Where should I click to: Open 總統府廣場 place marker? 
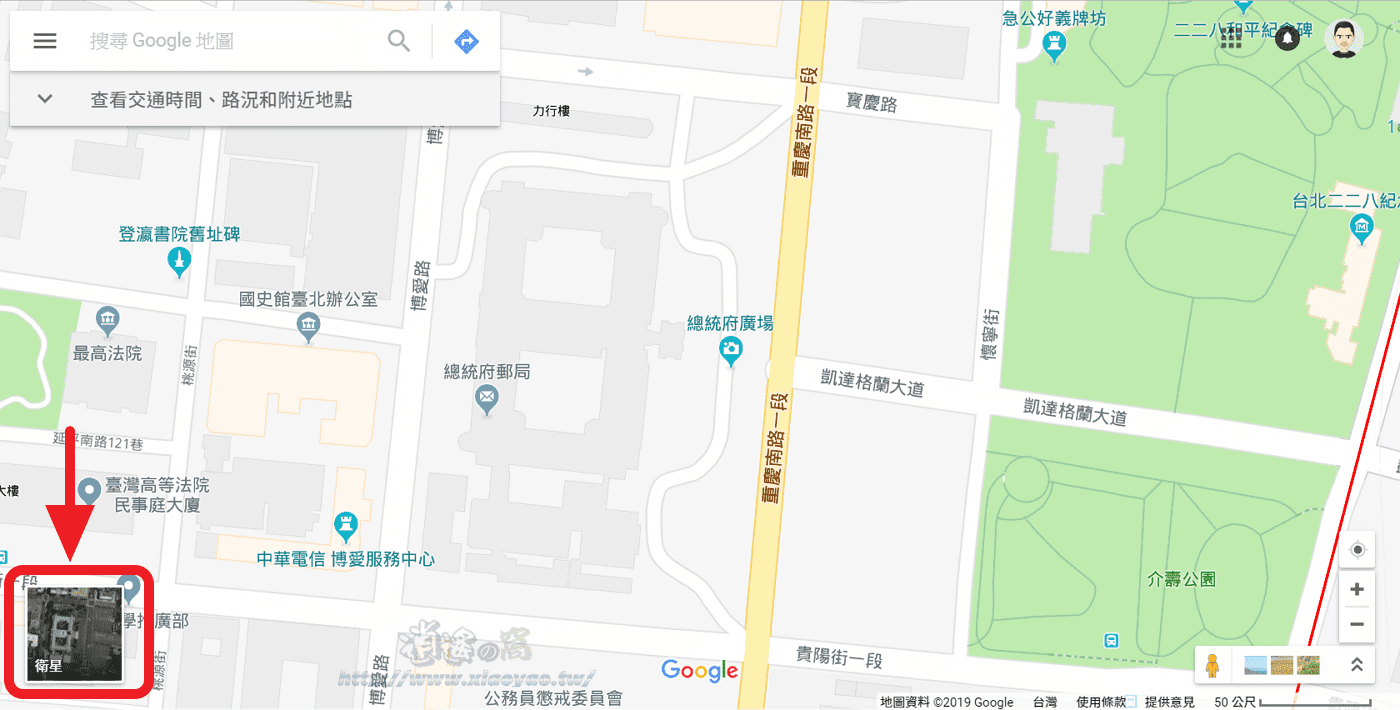(732, 350)
